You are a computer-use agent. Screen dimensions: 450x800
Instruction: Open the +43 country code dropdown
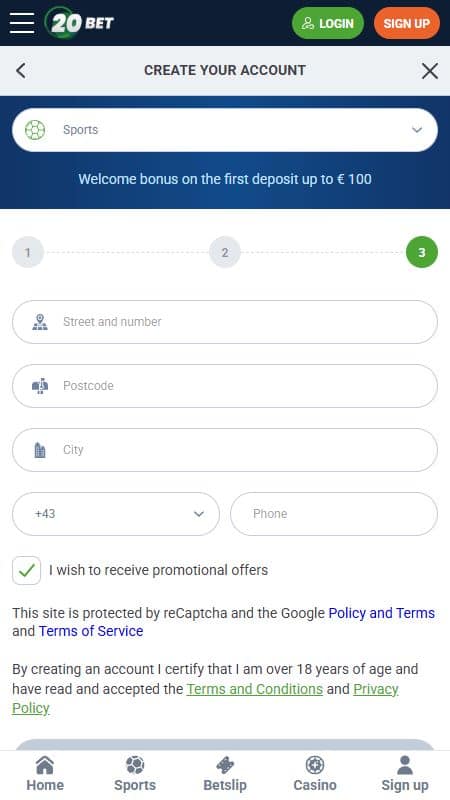coord(116,514)
